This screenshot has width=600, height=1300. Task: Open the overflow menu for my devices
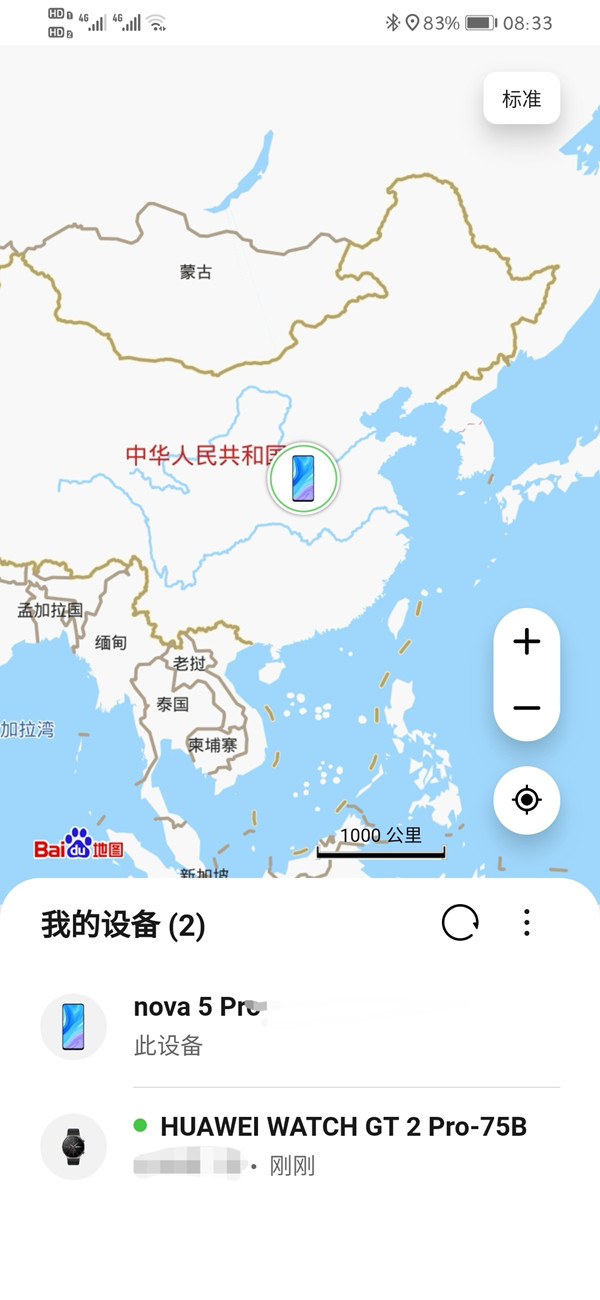527,923
